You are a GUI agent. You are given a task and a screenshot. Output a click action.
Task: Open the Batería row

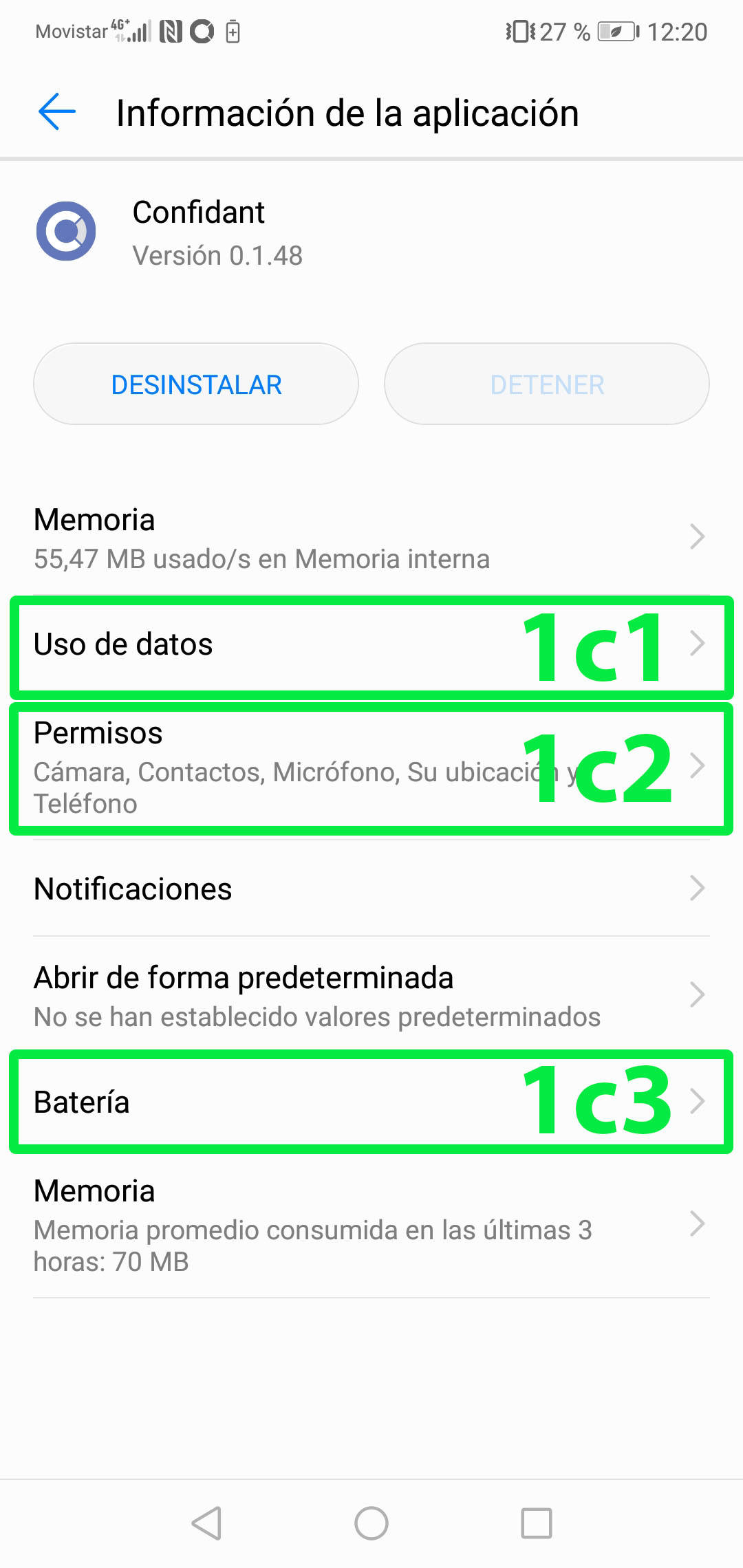tap(371, 1102)
